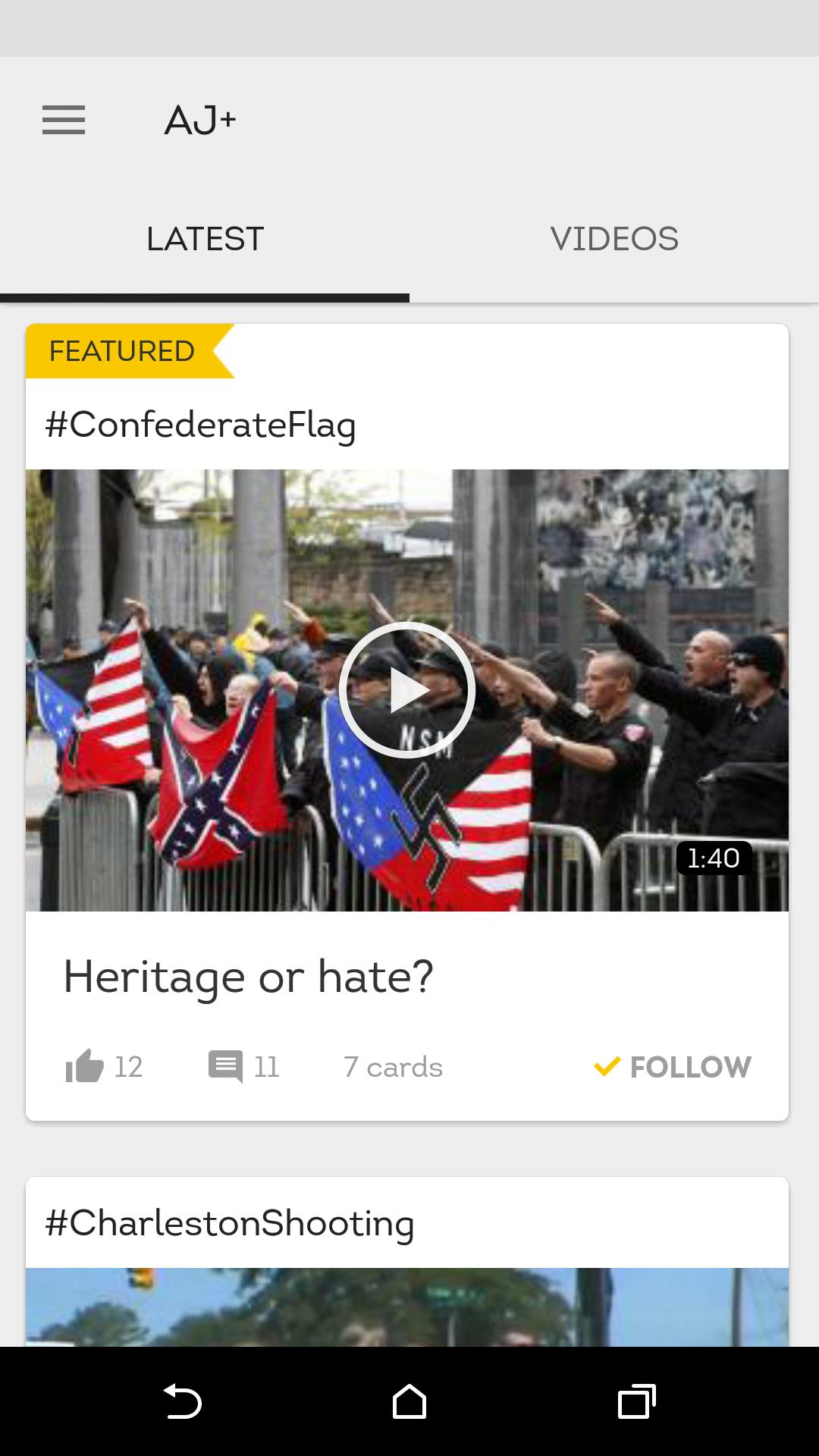This screenshot has width=819, height=1456.
Task: Open comments on Heritage or hate
Action: [226, 1066]
